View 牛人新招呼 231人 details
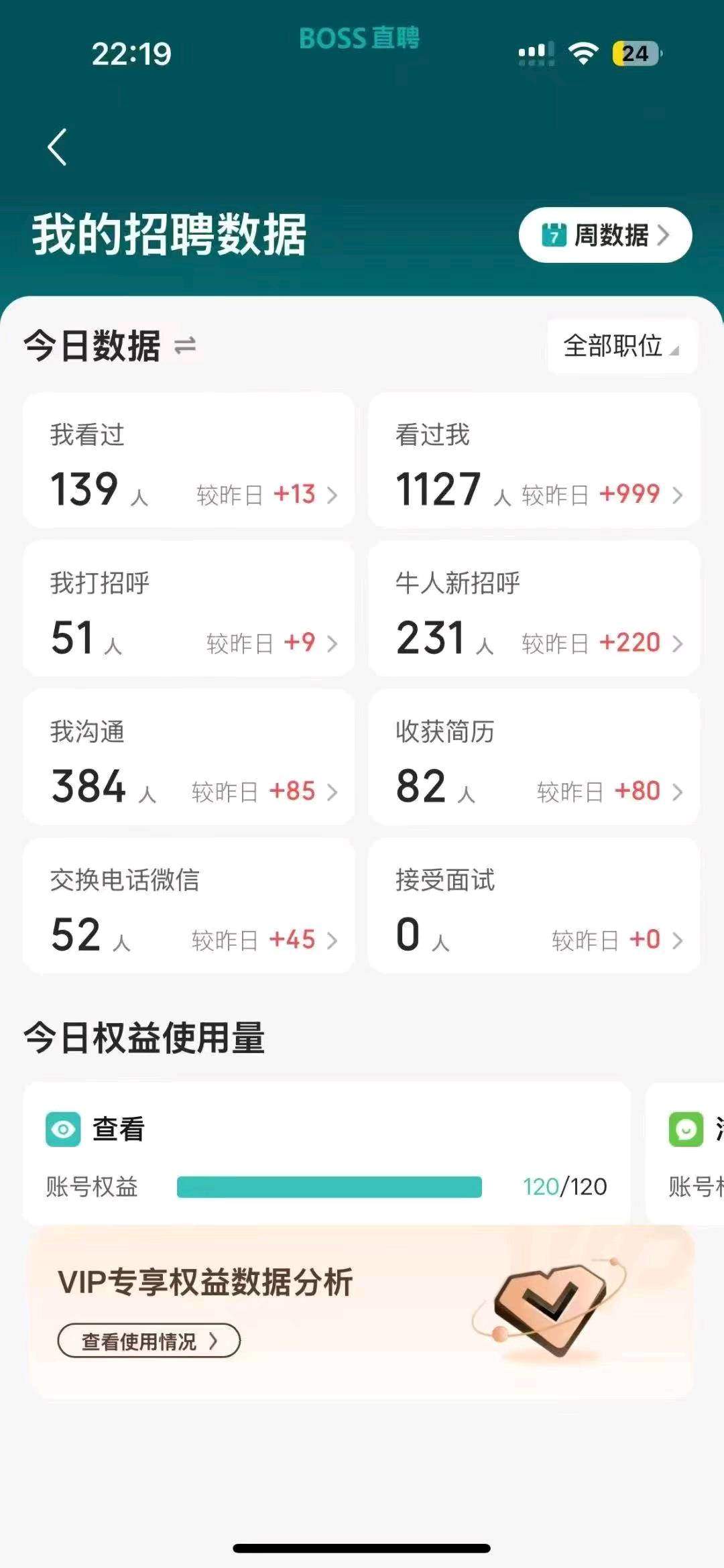724x1568 pixels. tap(534, 609)
